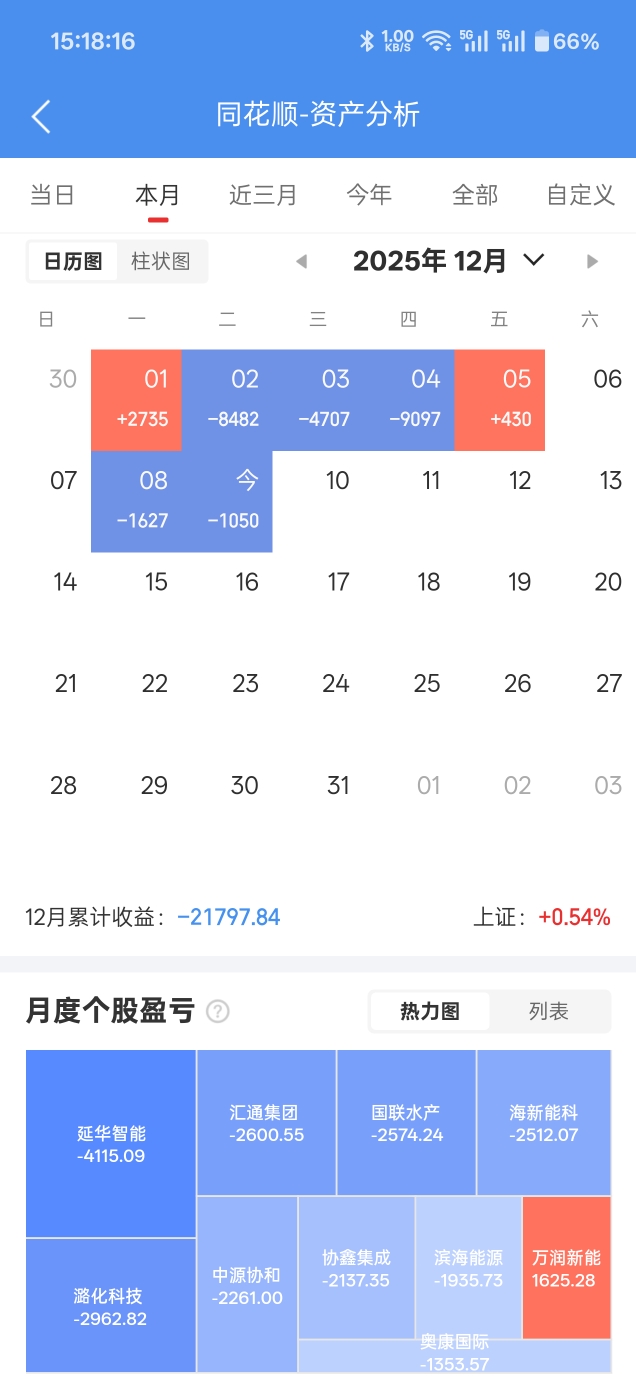
Task: Open the 自定义 date range tab
Action: [x=581, y=195]
